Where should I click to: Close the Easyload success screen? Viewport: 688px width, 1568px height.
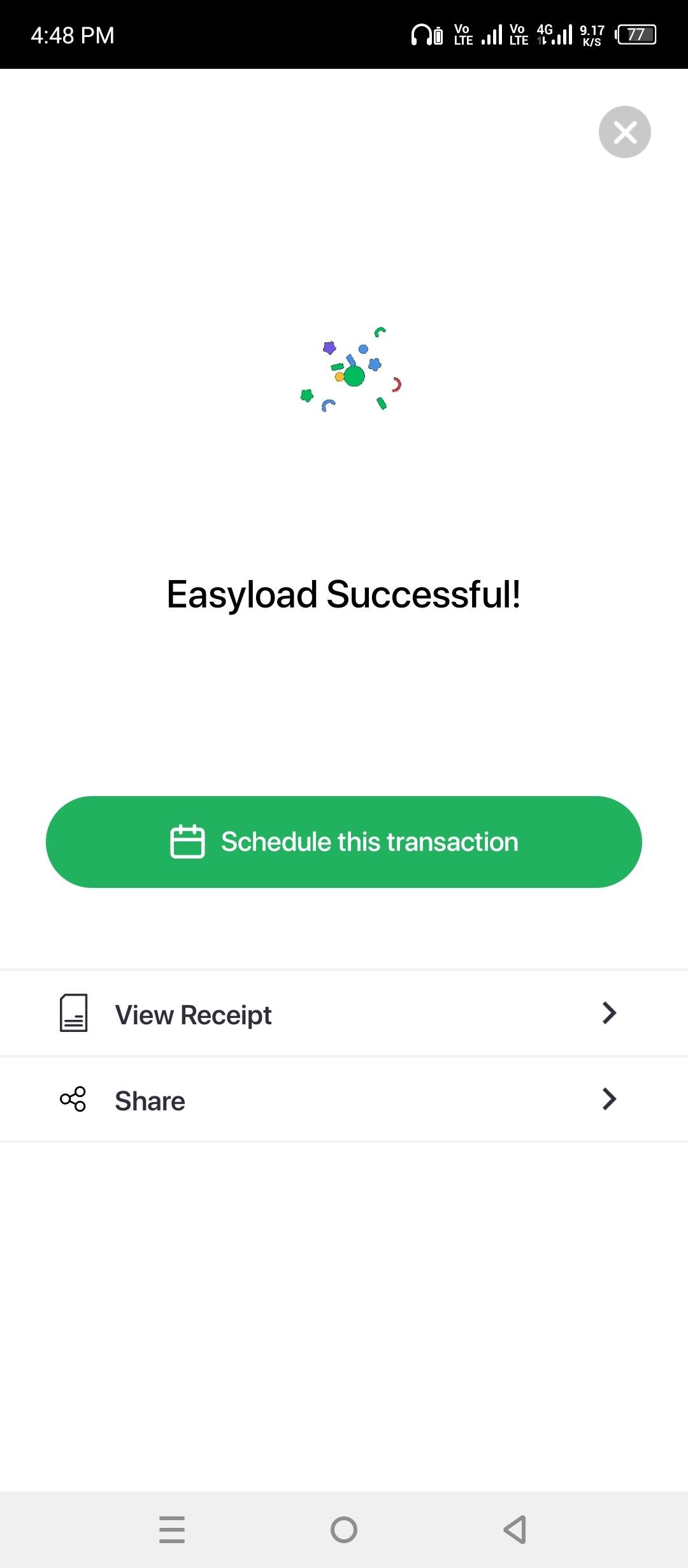(624, 132)
